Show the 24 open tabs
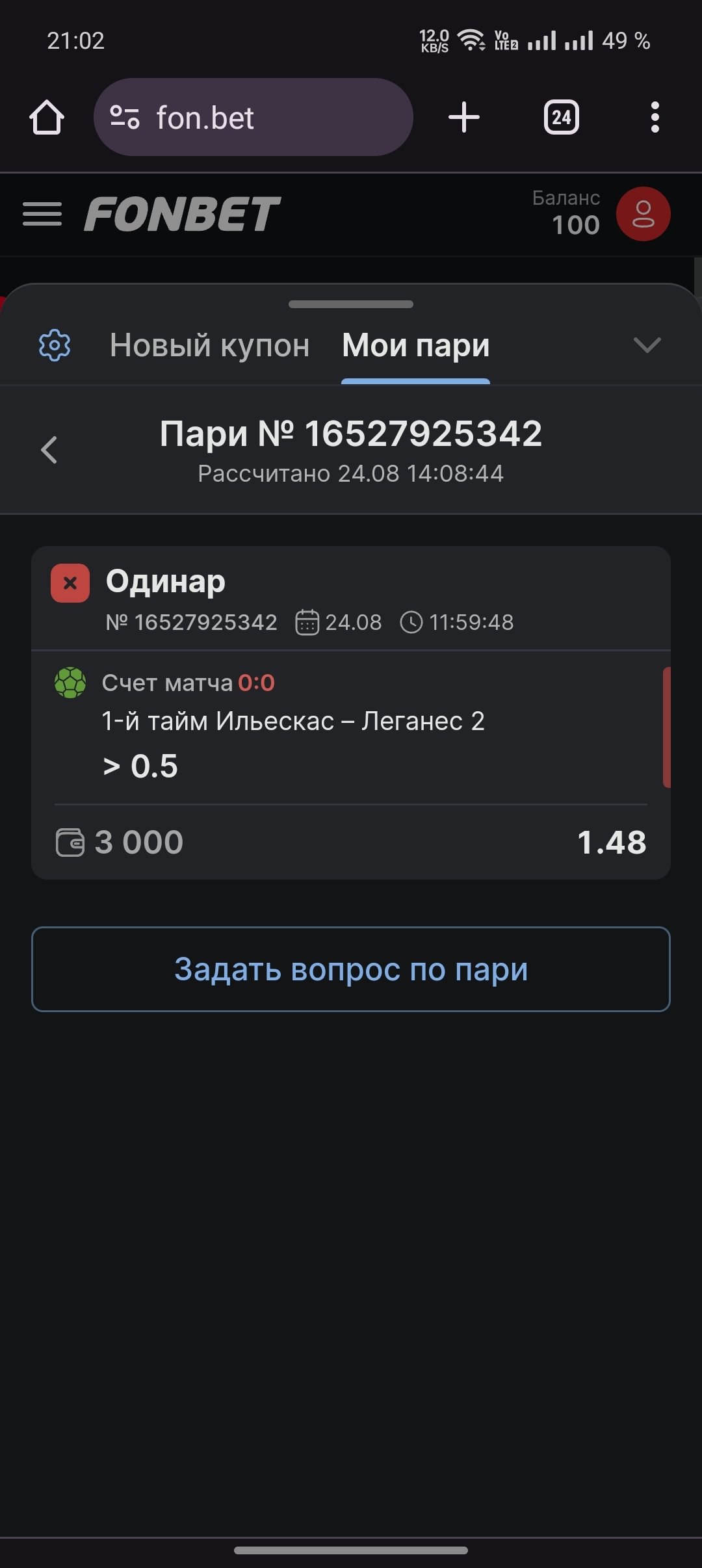The image size is (702, 1568). coord(561,118)
